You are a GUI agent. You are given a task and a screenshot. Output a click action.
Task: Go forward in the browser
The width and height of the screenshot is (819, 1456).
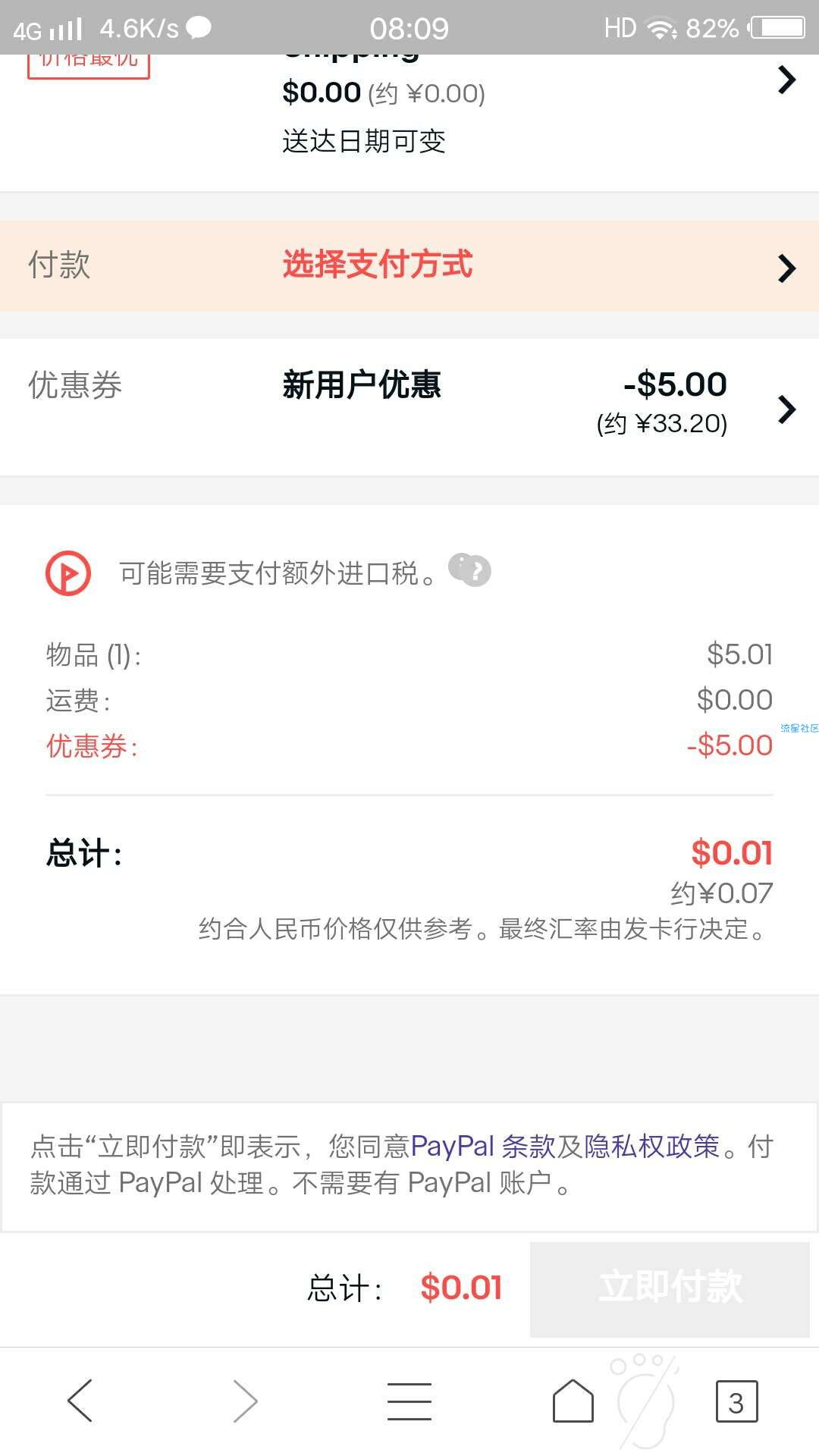tap(245, 1400)
